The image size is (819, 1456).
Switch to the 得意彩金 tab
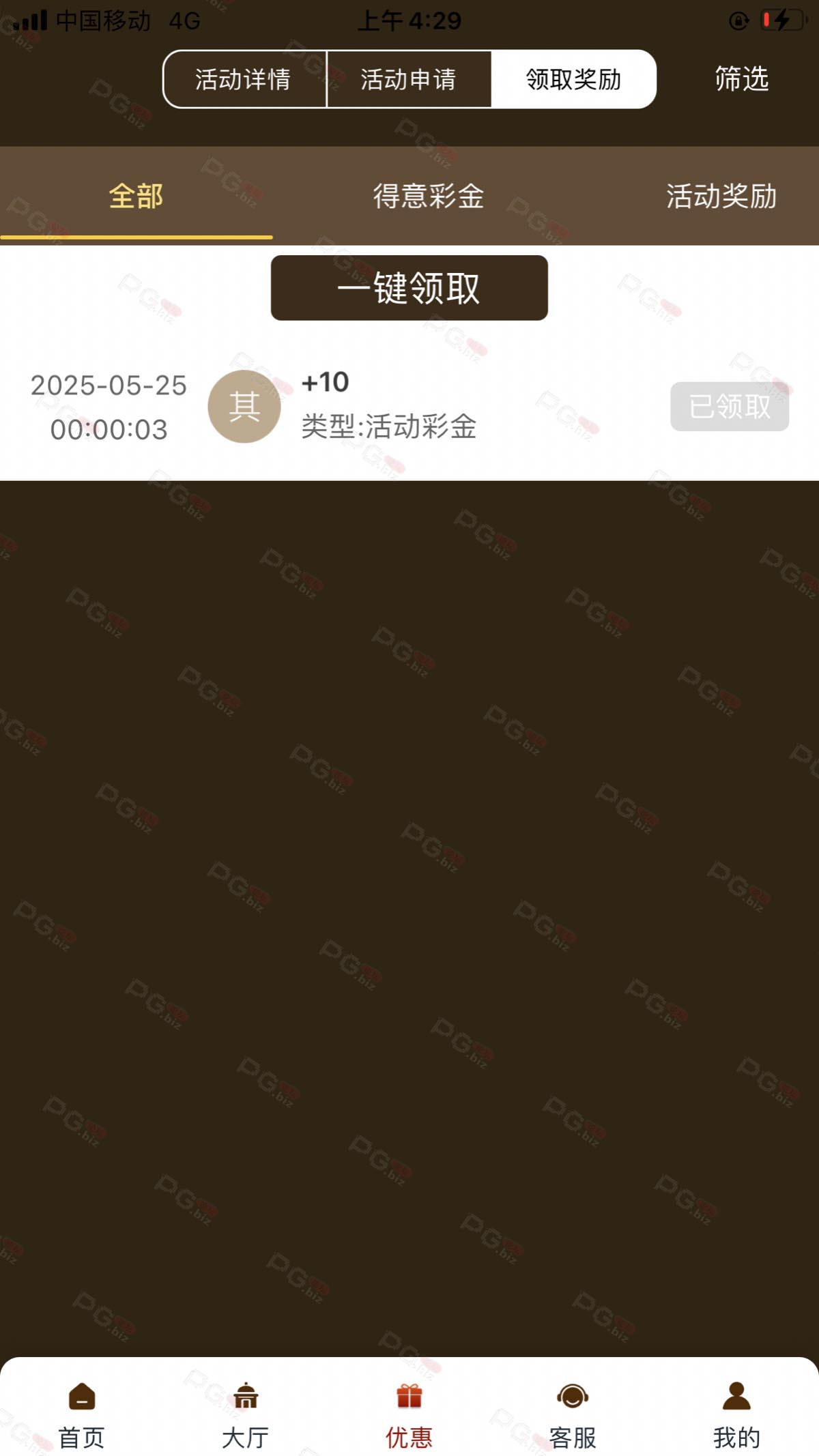tap(429, 196)
